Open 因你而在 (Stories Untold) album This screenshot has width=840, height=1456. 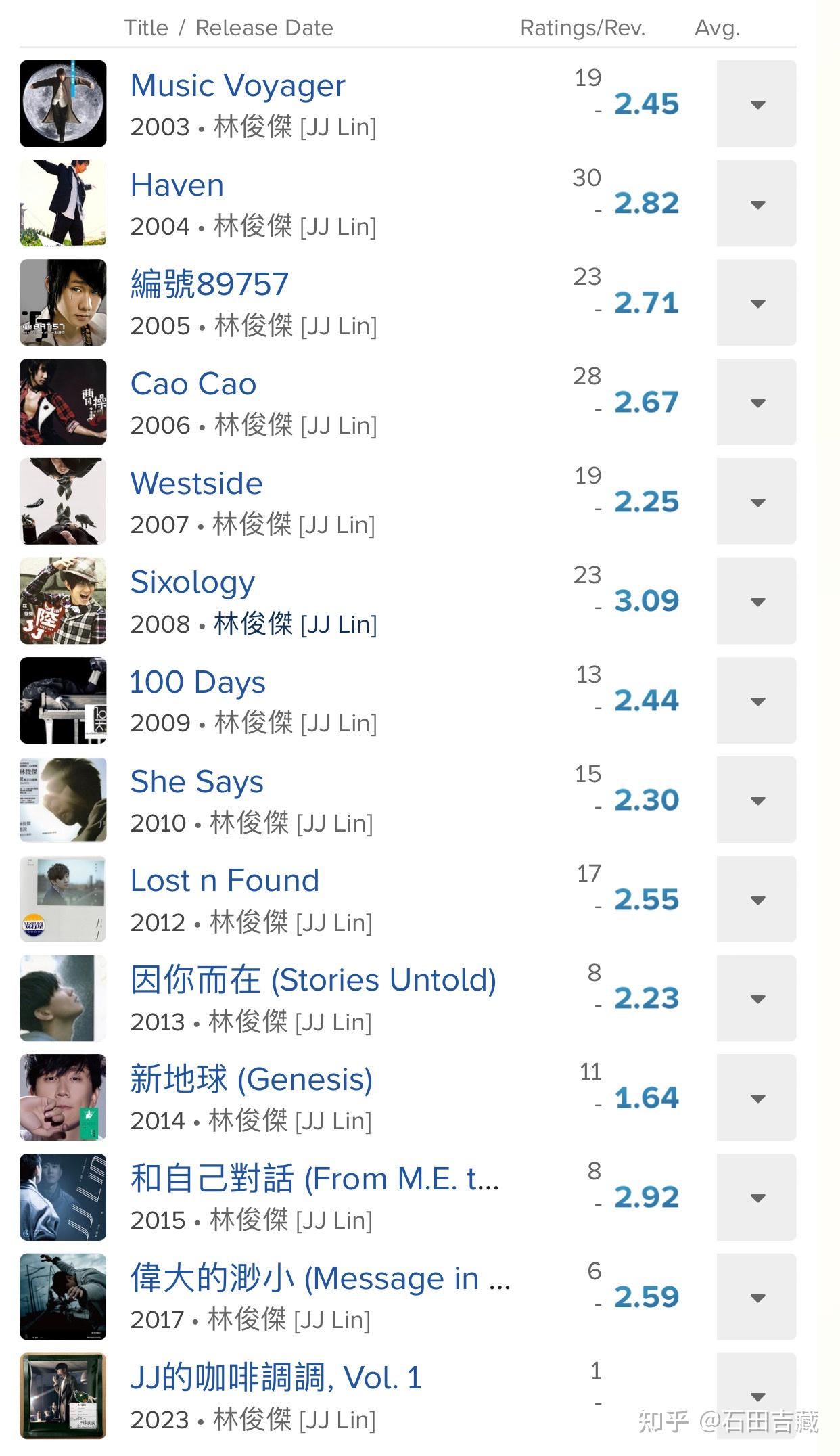click(313, 980)
